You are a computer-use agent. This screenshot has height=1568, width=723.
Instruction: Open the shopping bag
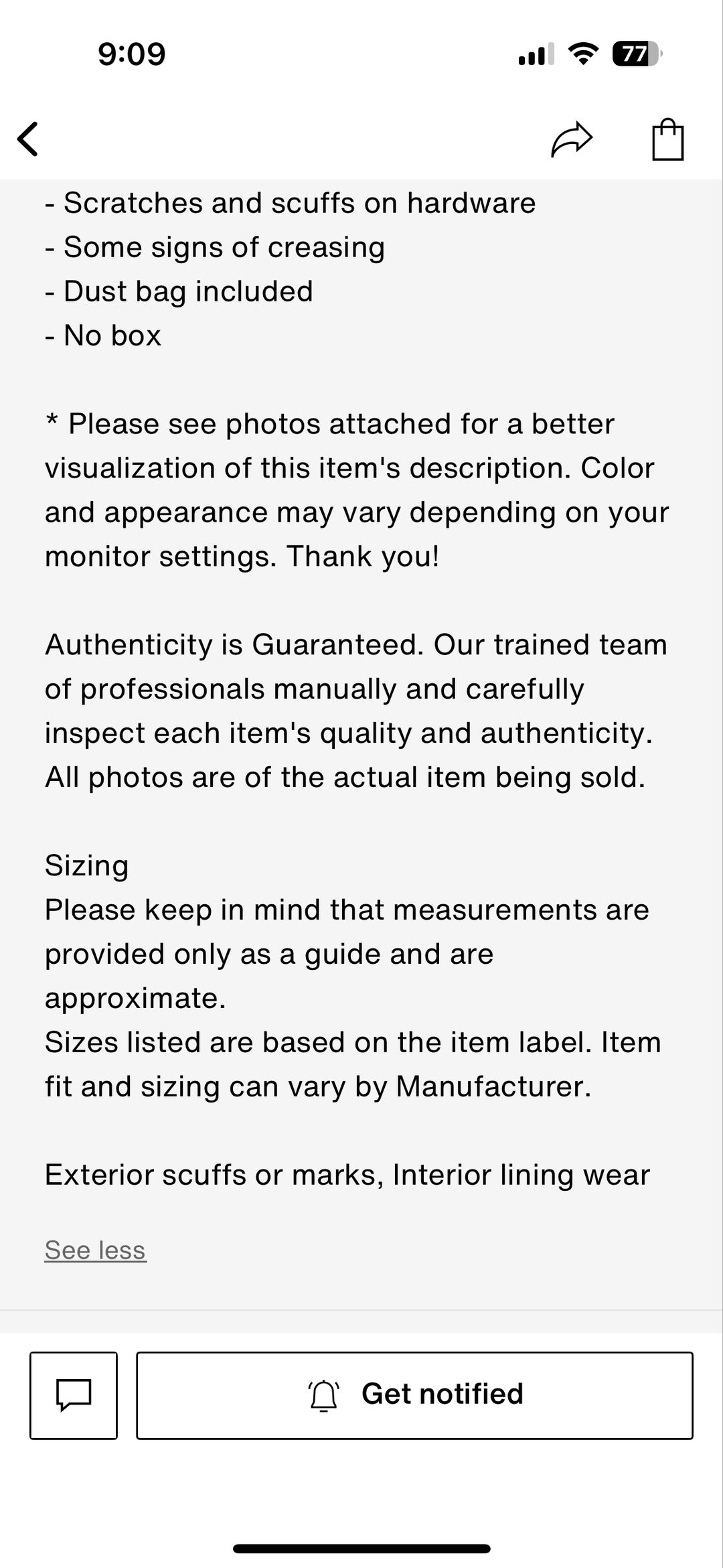667,139
